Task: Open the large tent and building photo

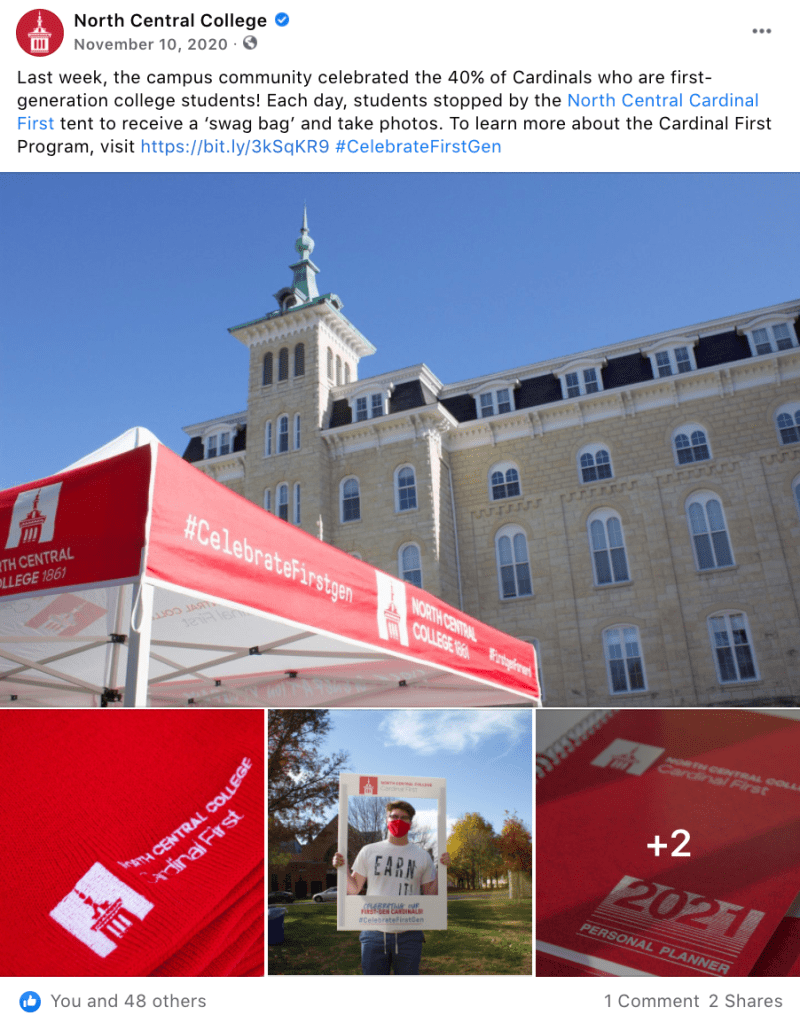Action: [x=400, y=440]
